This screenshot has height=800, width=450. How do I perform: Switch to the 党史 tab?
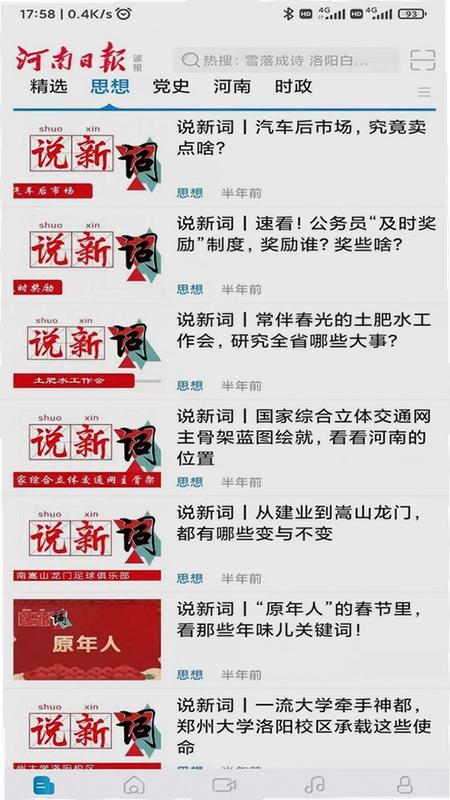(171, 87)
